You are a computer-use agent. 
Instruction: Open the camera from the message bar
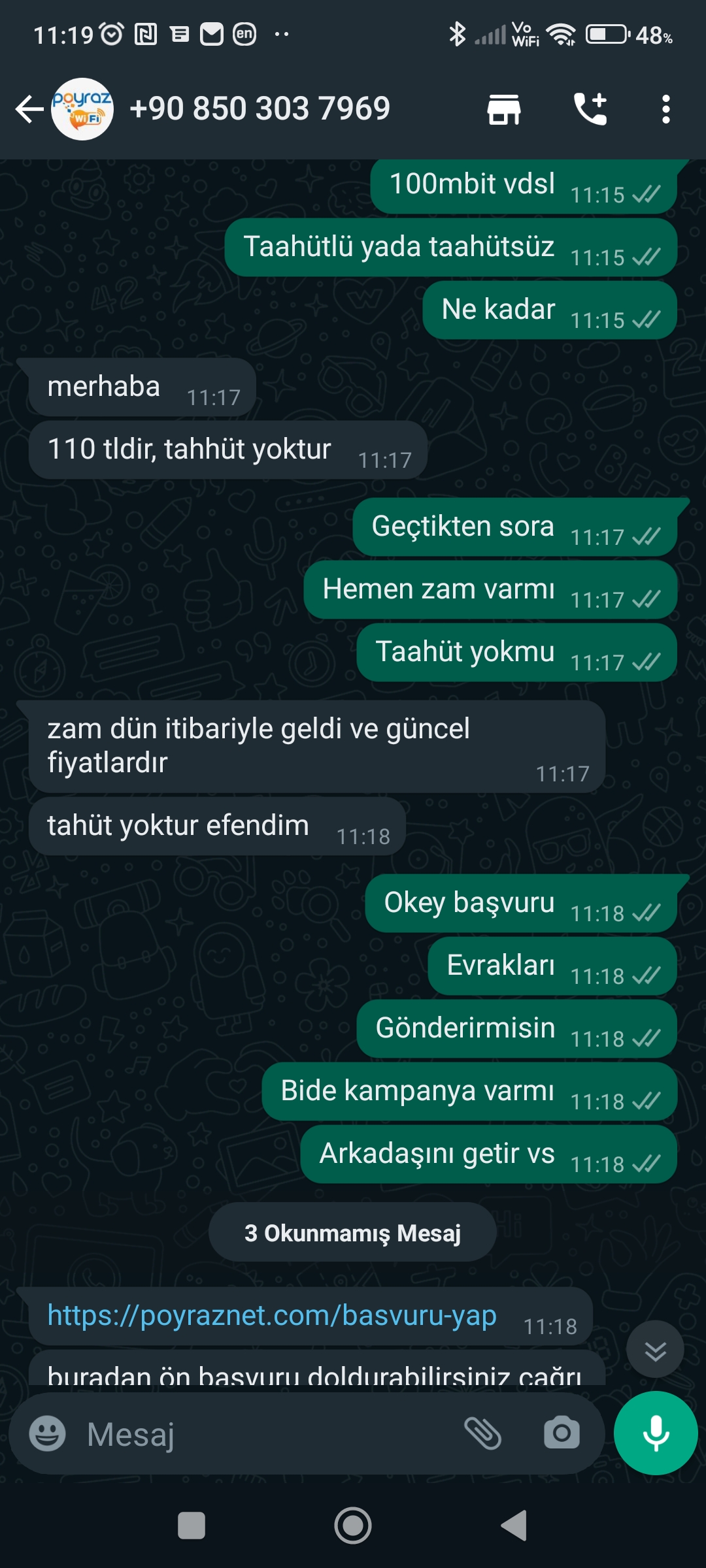562,1433
